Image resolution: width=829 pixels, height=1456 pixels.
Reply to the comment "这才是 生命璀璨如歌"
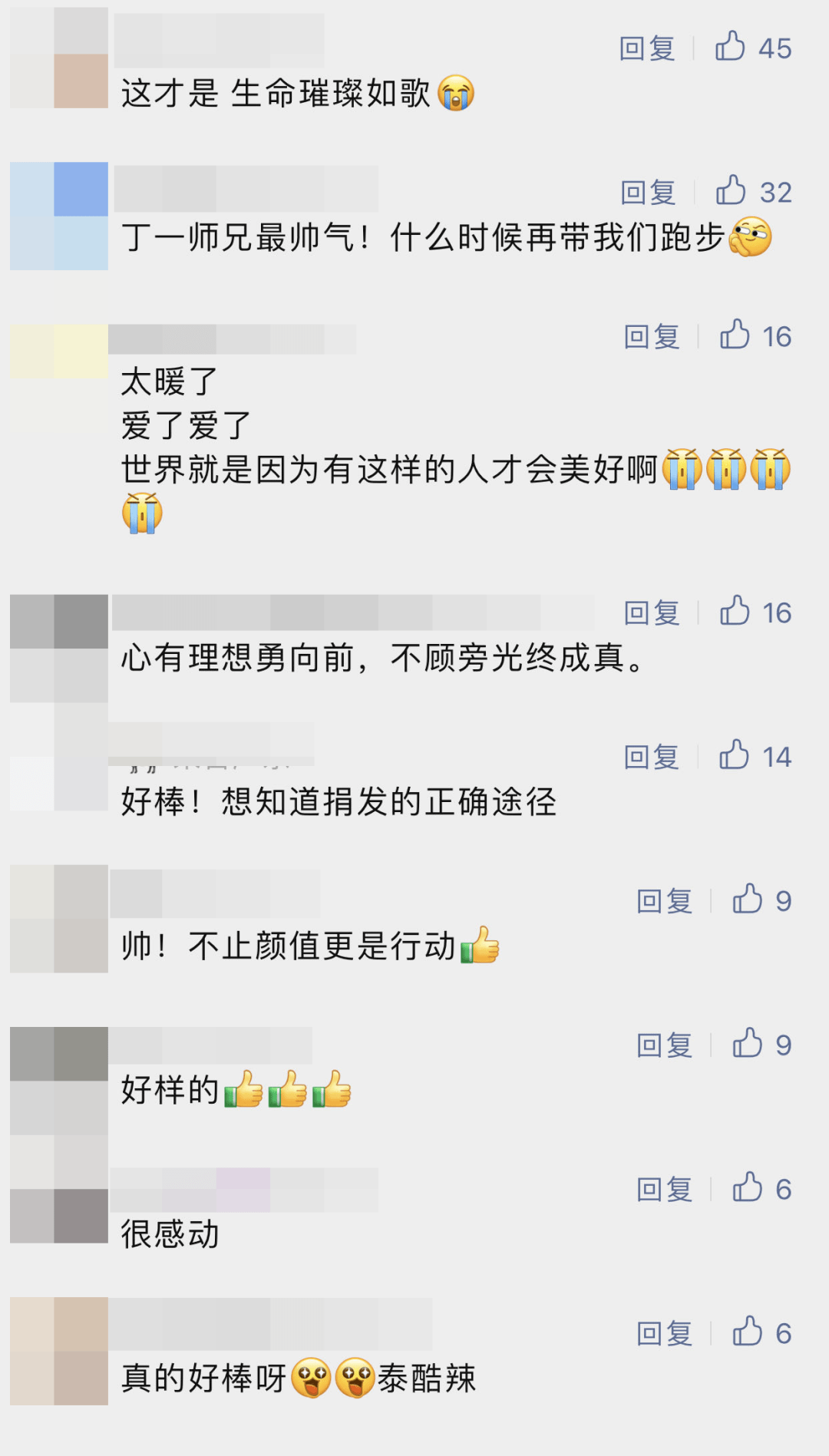tap(647, 48)
